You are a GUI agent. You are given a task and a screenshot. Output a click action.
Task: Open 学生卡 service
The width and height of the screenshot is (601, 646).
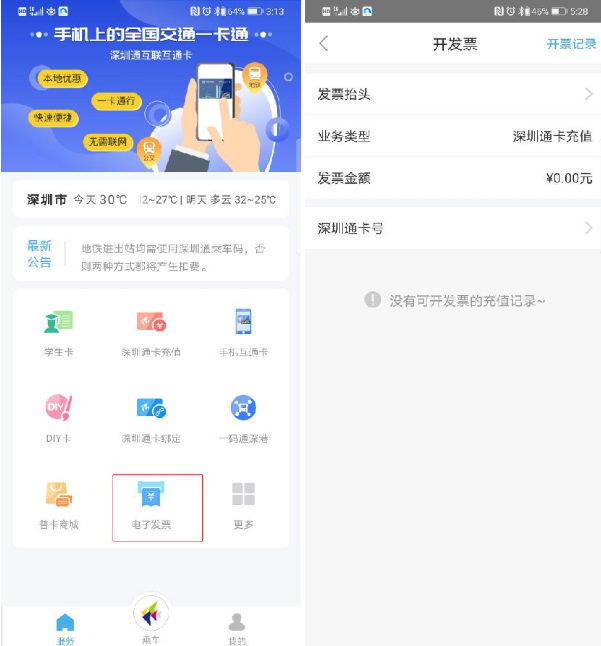[x=58, y=332]
